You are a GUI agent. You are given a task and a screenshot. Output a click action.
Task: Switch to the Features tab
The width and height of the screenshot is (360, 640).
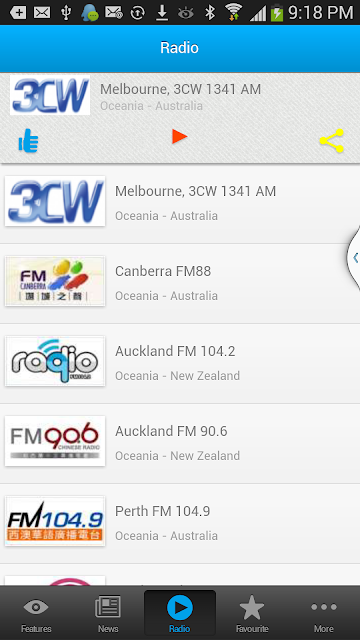tap(36, 613)
